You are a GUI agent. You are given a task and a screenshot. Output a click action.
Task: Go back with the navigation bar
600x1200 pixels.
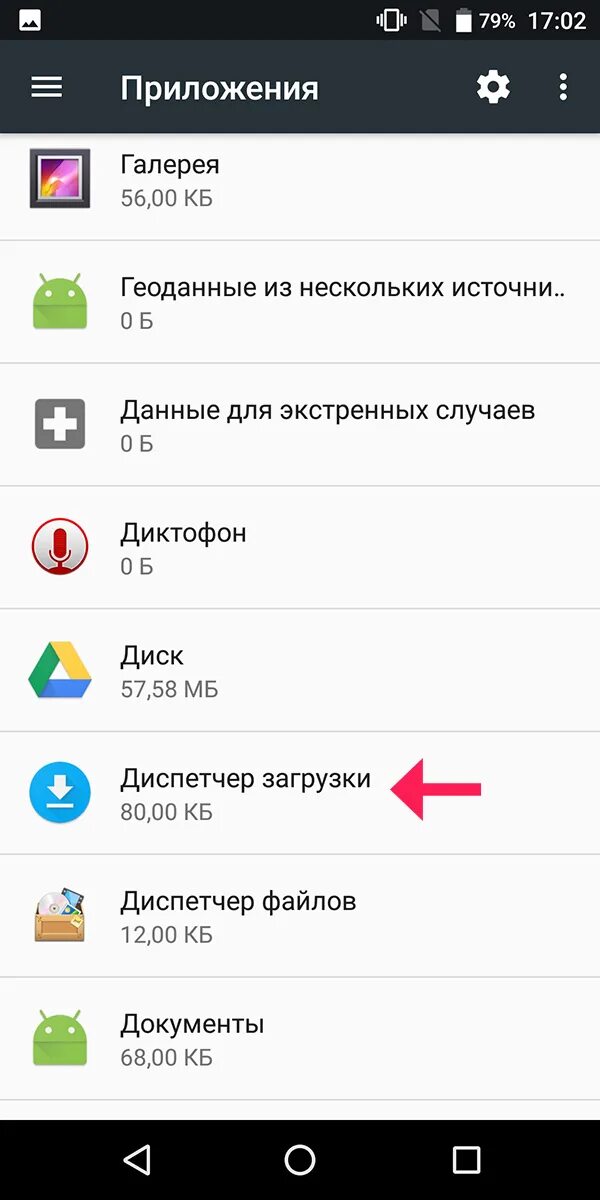[x=135, y=1160]
